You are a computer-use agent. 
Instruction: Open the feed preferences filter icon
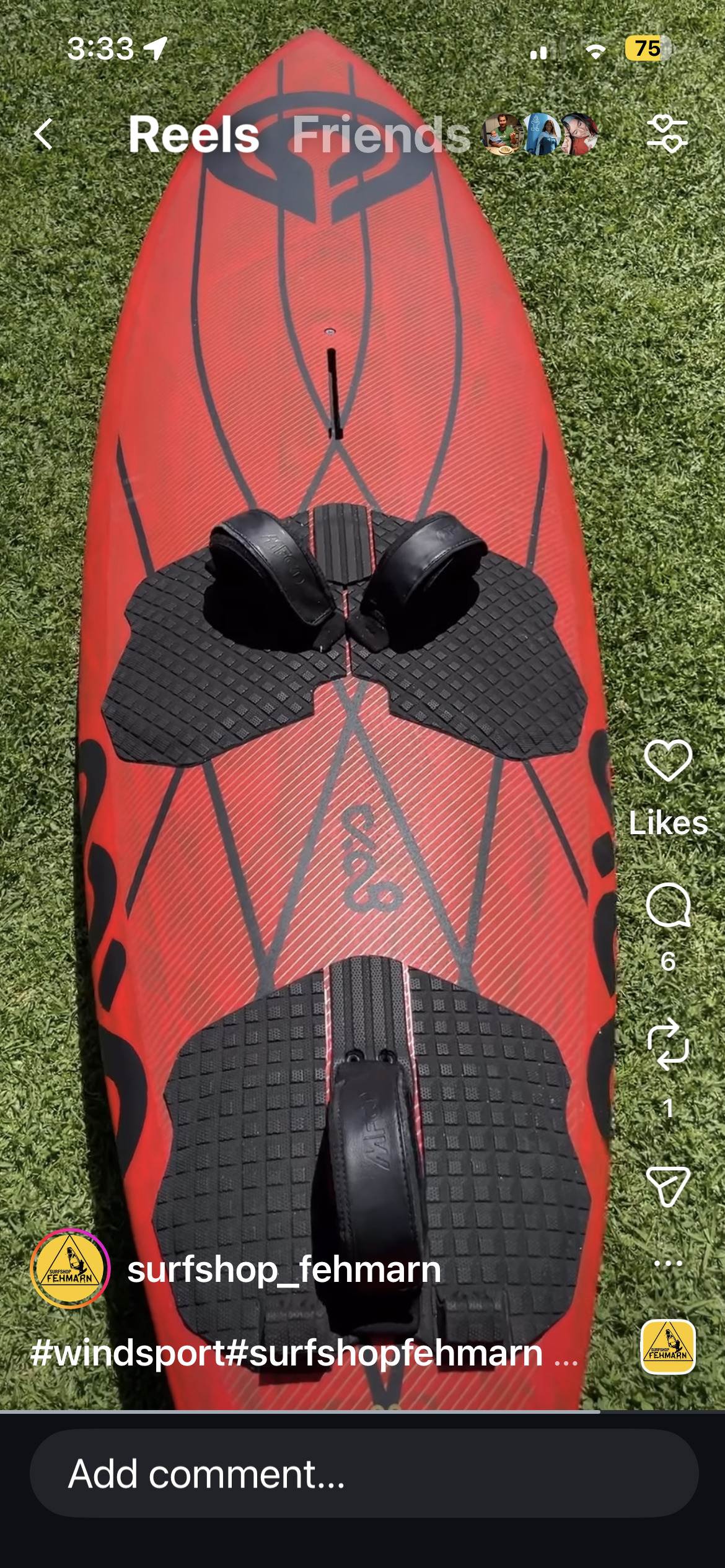point(667,133)
